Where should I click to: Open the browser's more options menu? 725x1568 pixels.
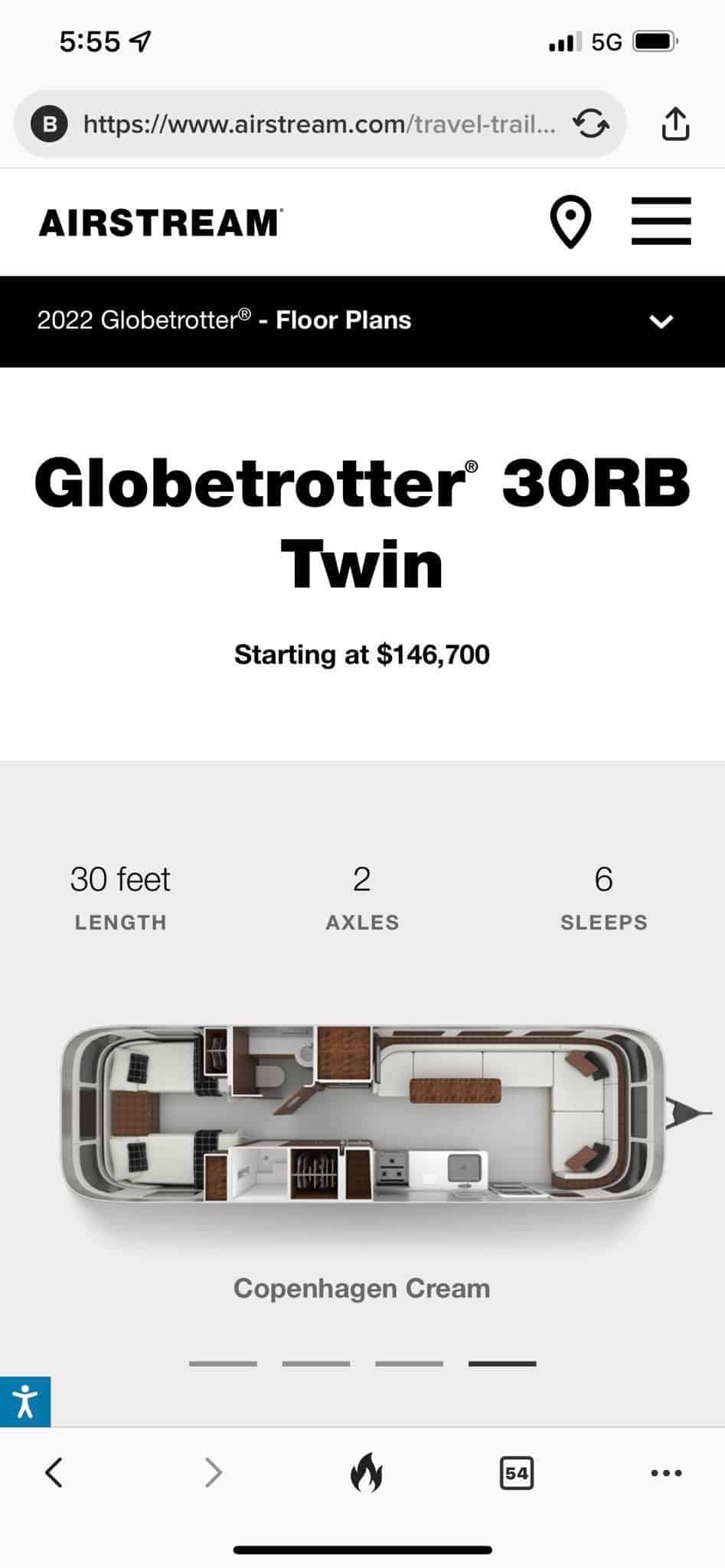(x=666, y=1472)
